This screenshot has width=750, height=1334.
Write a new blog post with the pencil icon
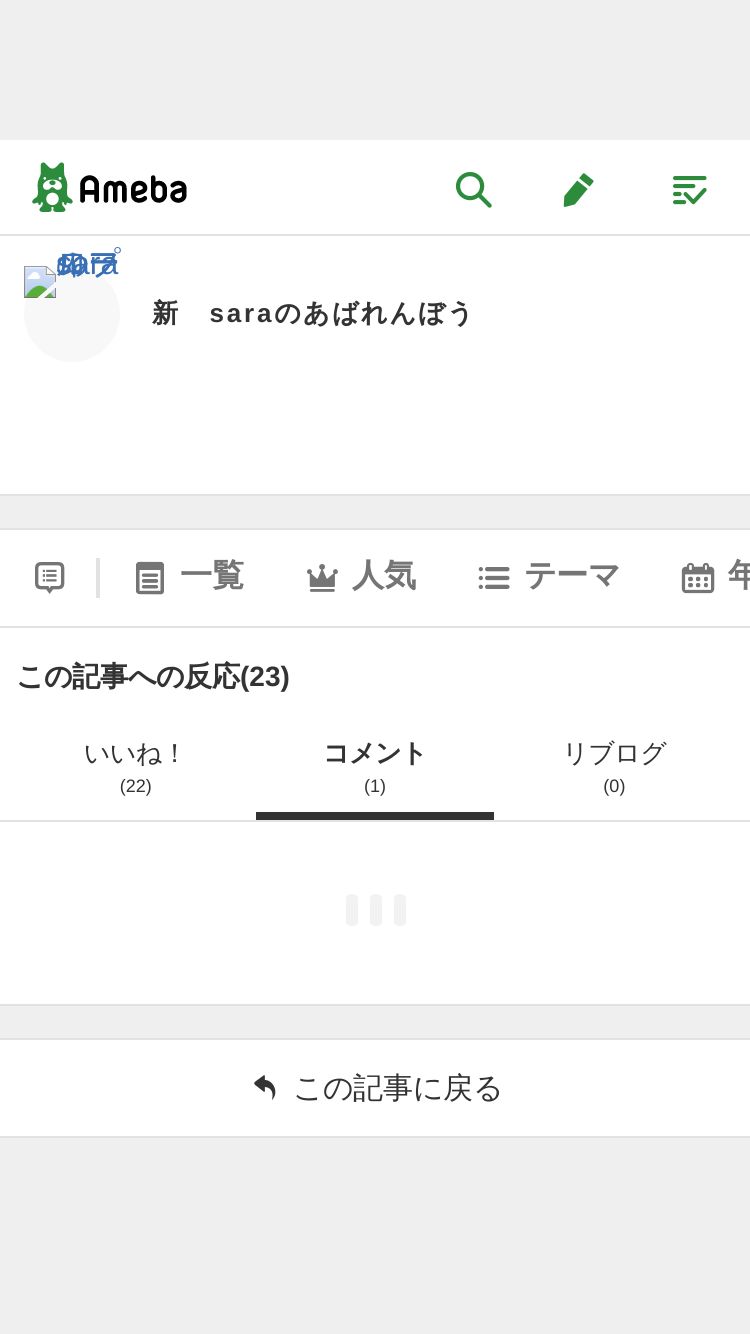tap(578, 189)
